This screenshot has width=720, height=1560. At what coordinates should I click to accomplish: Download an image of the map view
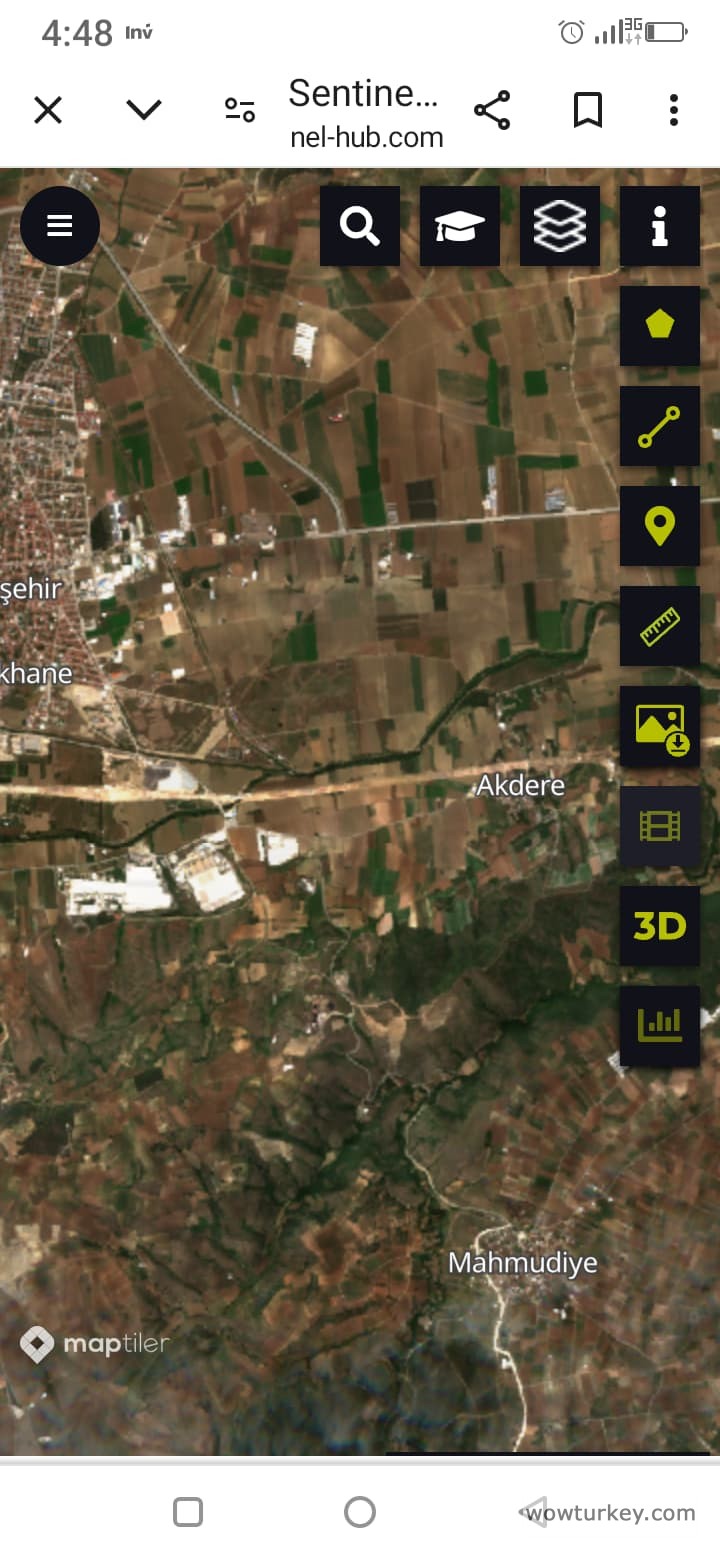[x=660, y=726]
